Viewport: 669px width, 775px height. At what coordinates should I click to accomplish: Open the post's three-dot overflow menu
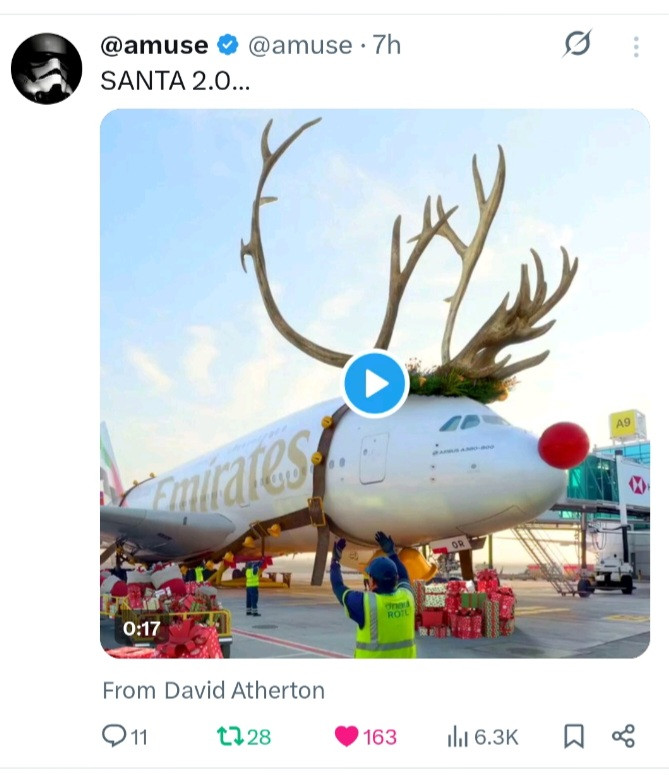(x=635, y=46)
